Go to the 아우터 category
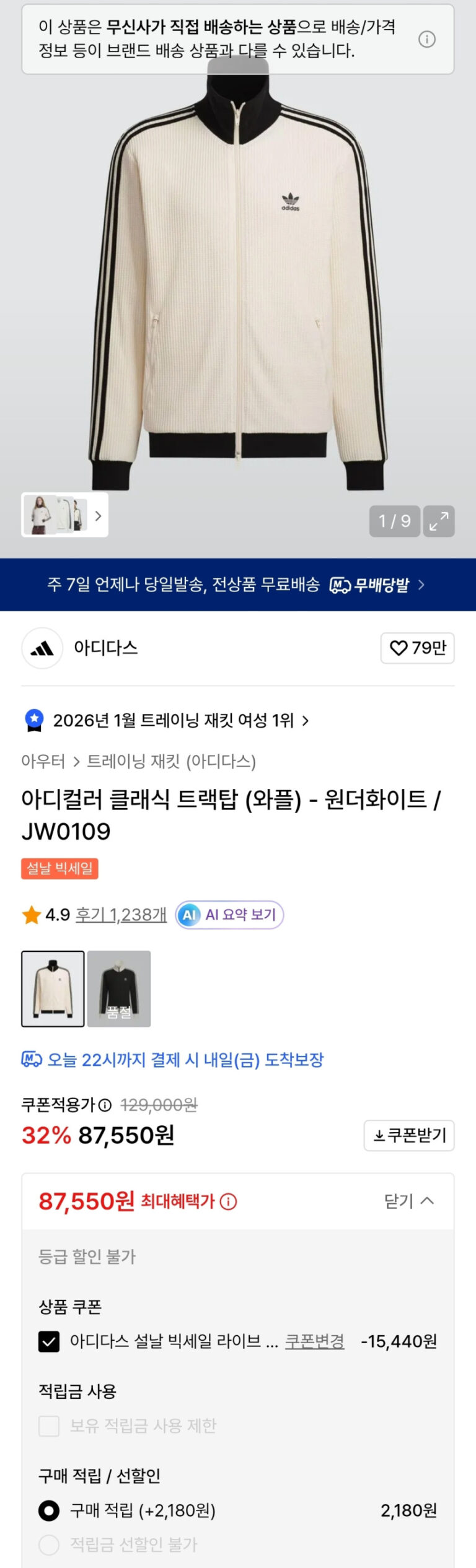Viewport: 476px width, 1568px height. pyautogui.click(x=43, y=761)
